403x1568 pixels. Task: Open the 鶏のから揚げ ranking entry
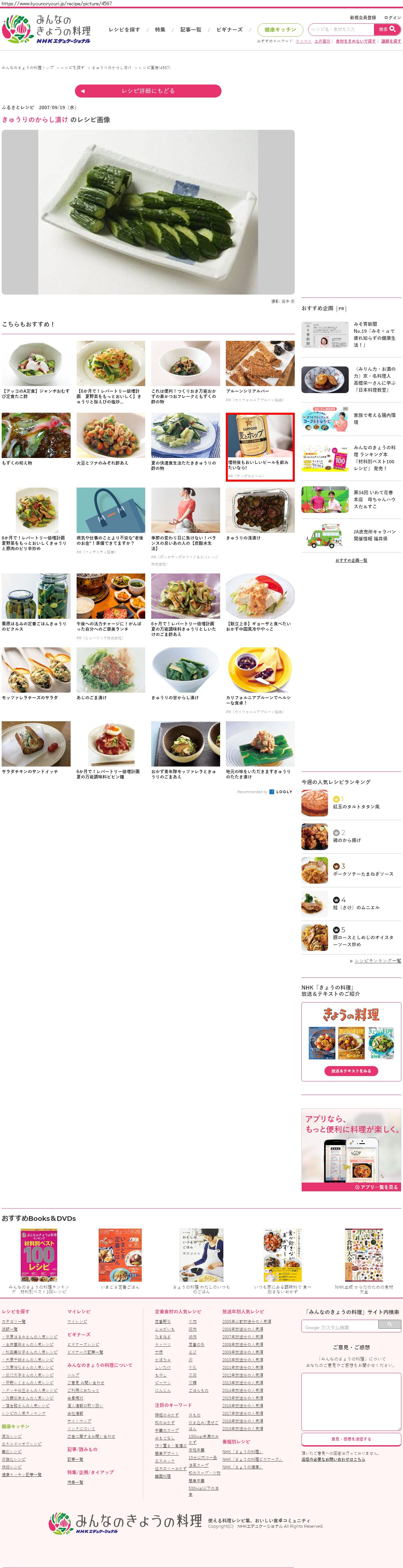[347, 840]
